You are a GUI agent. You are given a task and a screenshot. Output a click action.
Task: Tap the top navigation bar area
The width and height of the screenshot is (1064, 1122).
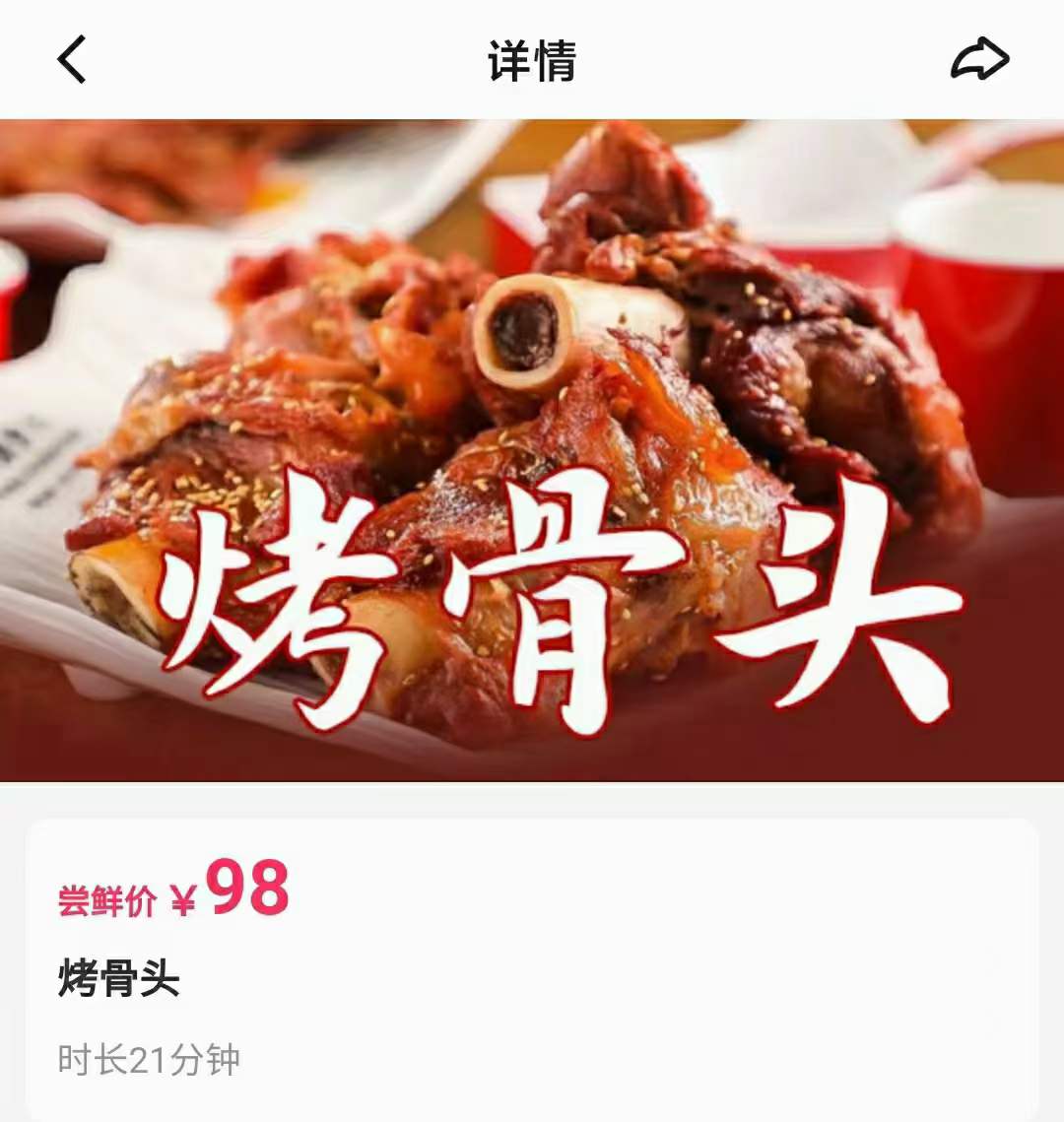[x=532, y=60]
